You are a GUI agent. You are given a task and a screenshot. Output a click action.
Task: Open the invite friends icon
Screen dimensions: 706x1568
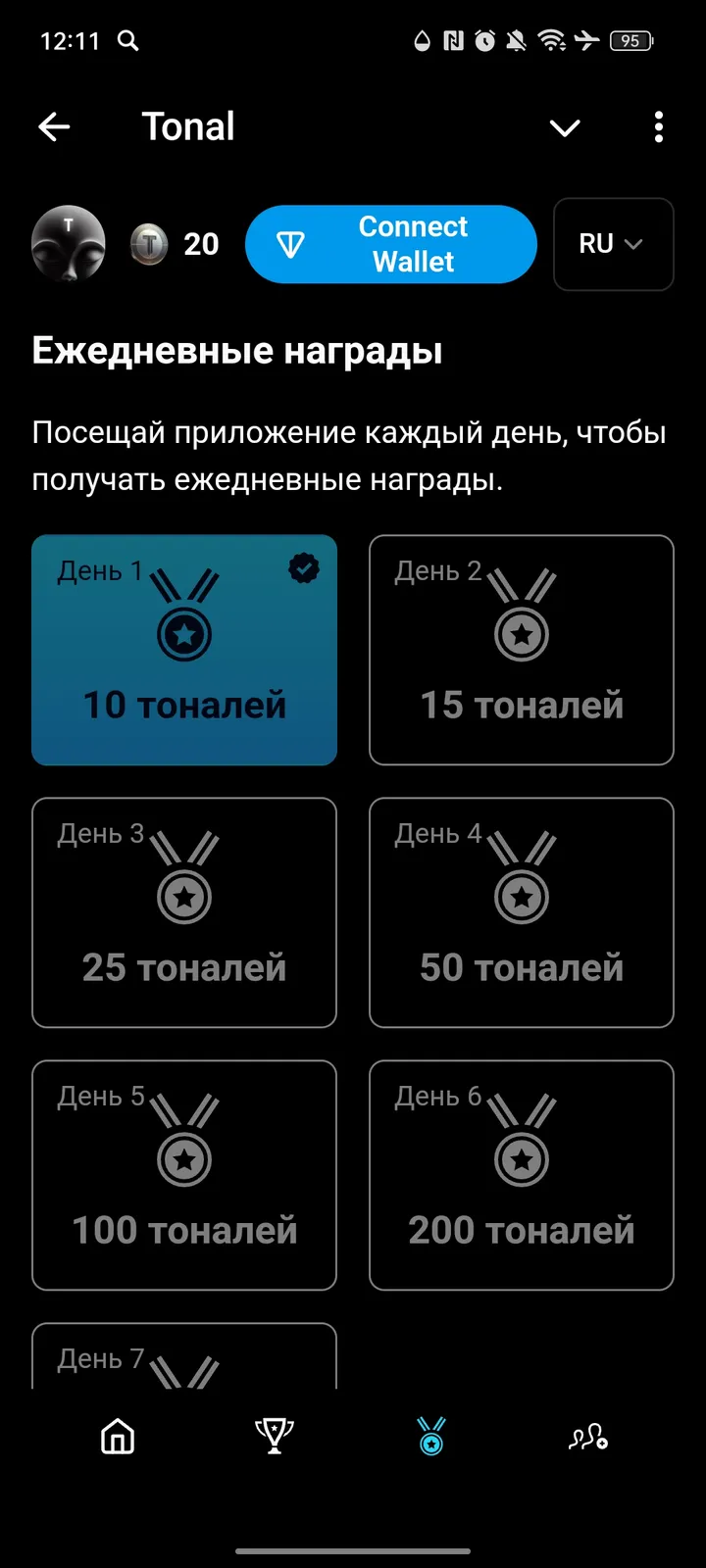587,1437
